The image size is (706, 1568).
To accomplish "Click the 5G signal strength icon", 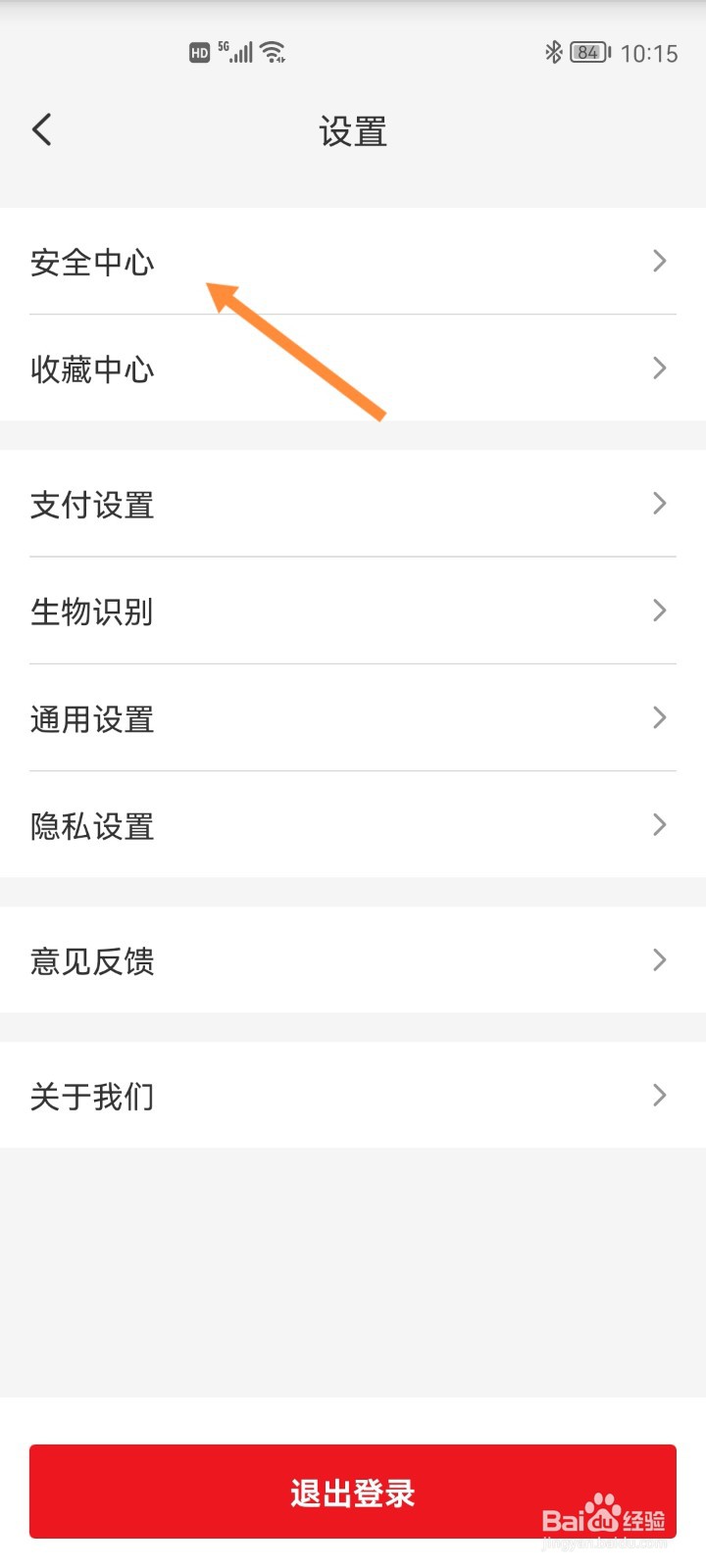I will 235,51.
